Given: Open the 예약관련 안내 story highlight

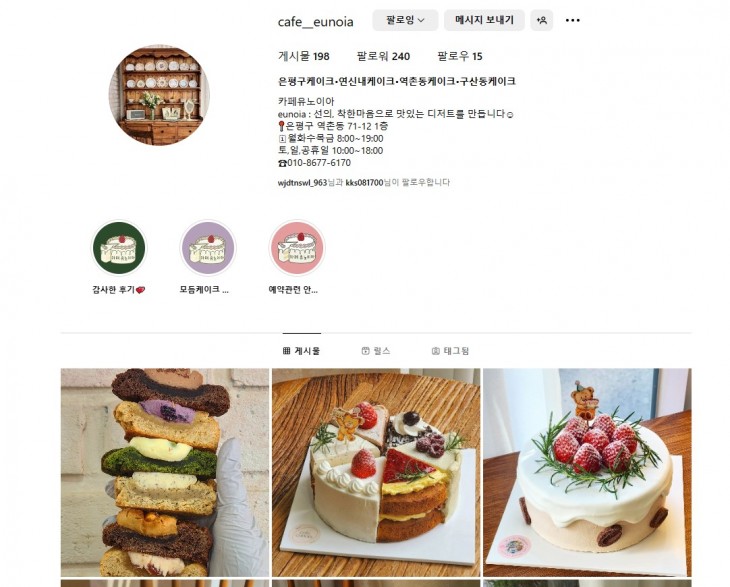Looking at the screenshot, I should point(296,248).
